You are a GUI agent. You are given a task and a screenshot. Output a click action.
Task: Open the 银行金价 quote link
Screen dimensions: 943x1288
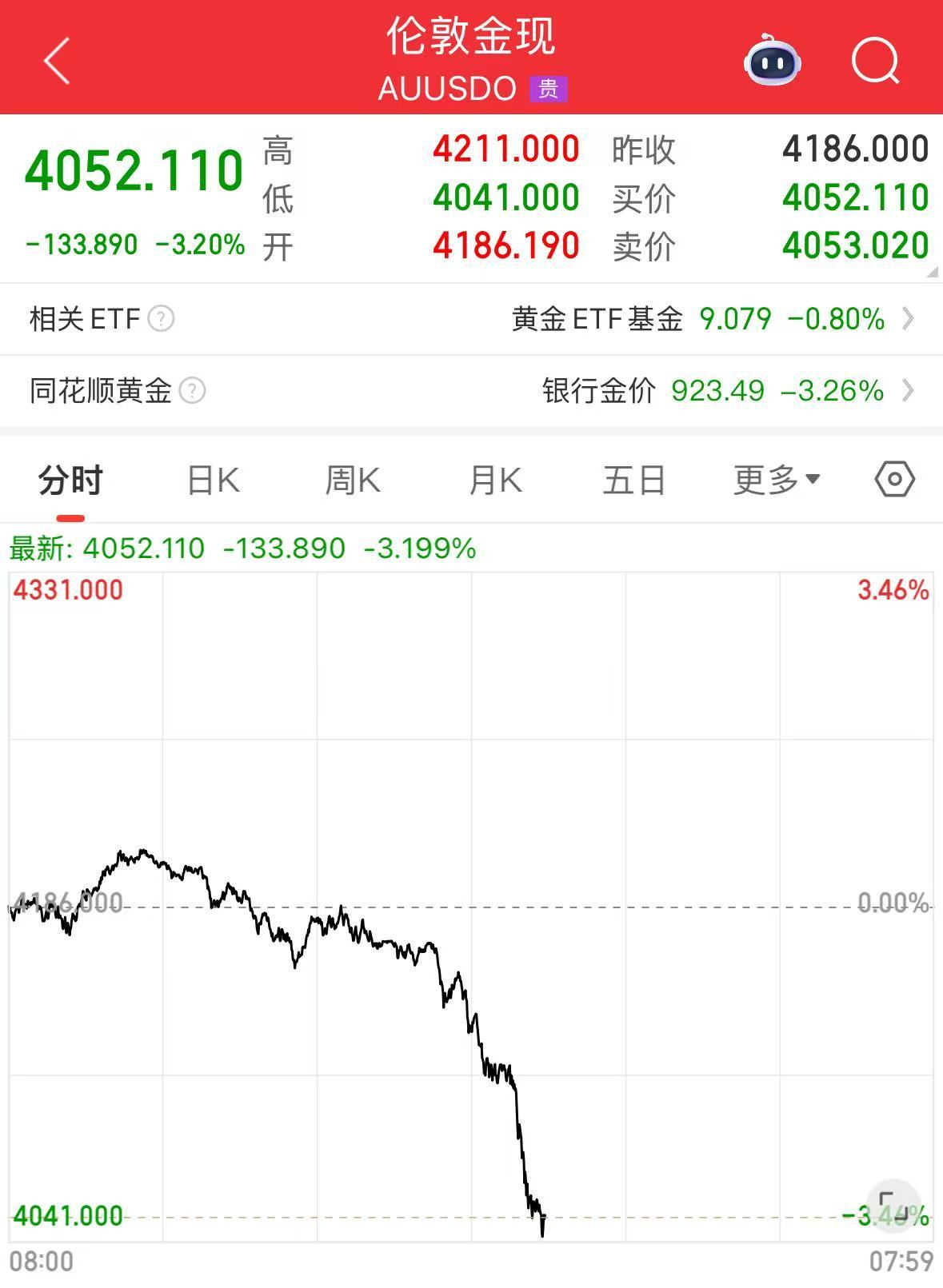(600, 392)
